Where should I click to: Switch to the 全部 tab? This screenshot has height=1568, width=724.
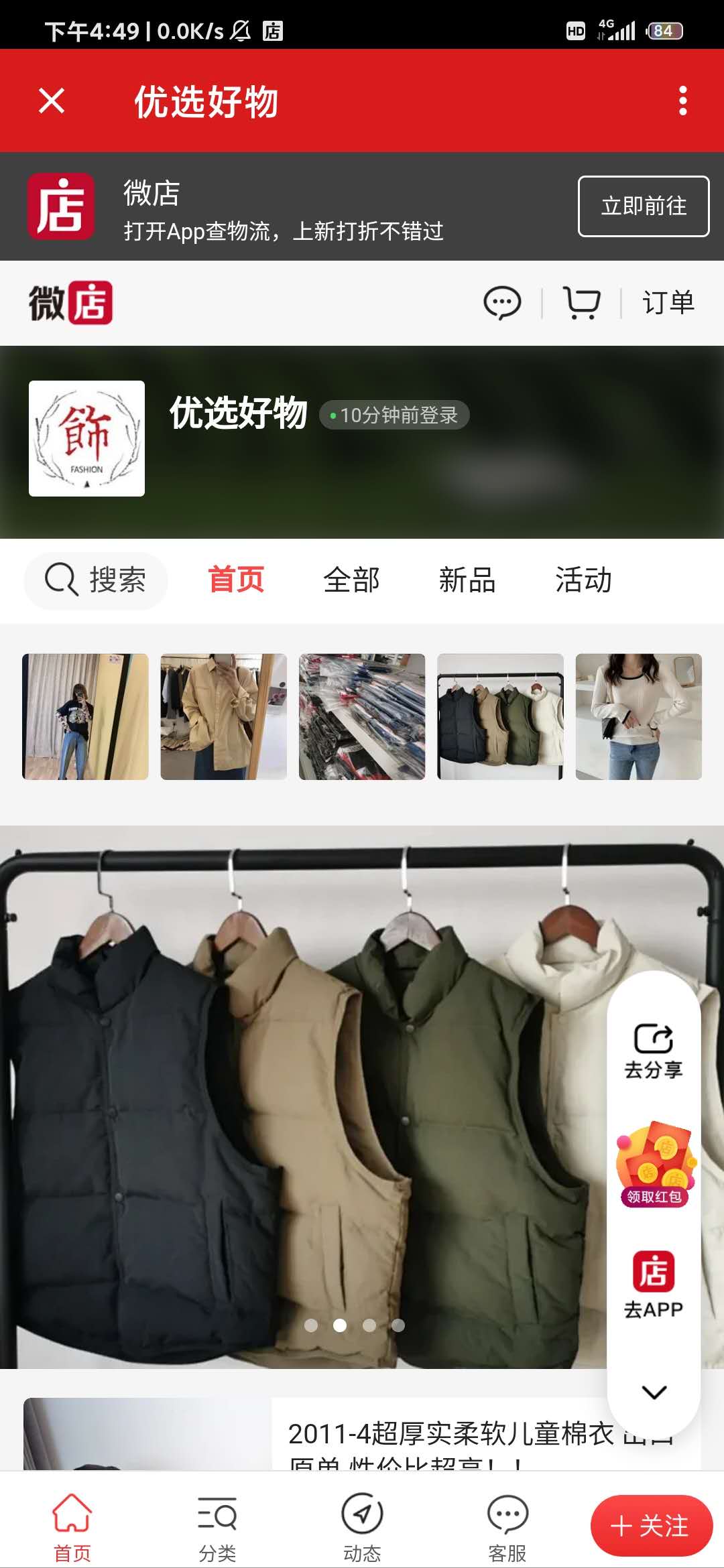coord(351,580)
